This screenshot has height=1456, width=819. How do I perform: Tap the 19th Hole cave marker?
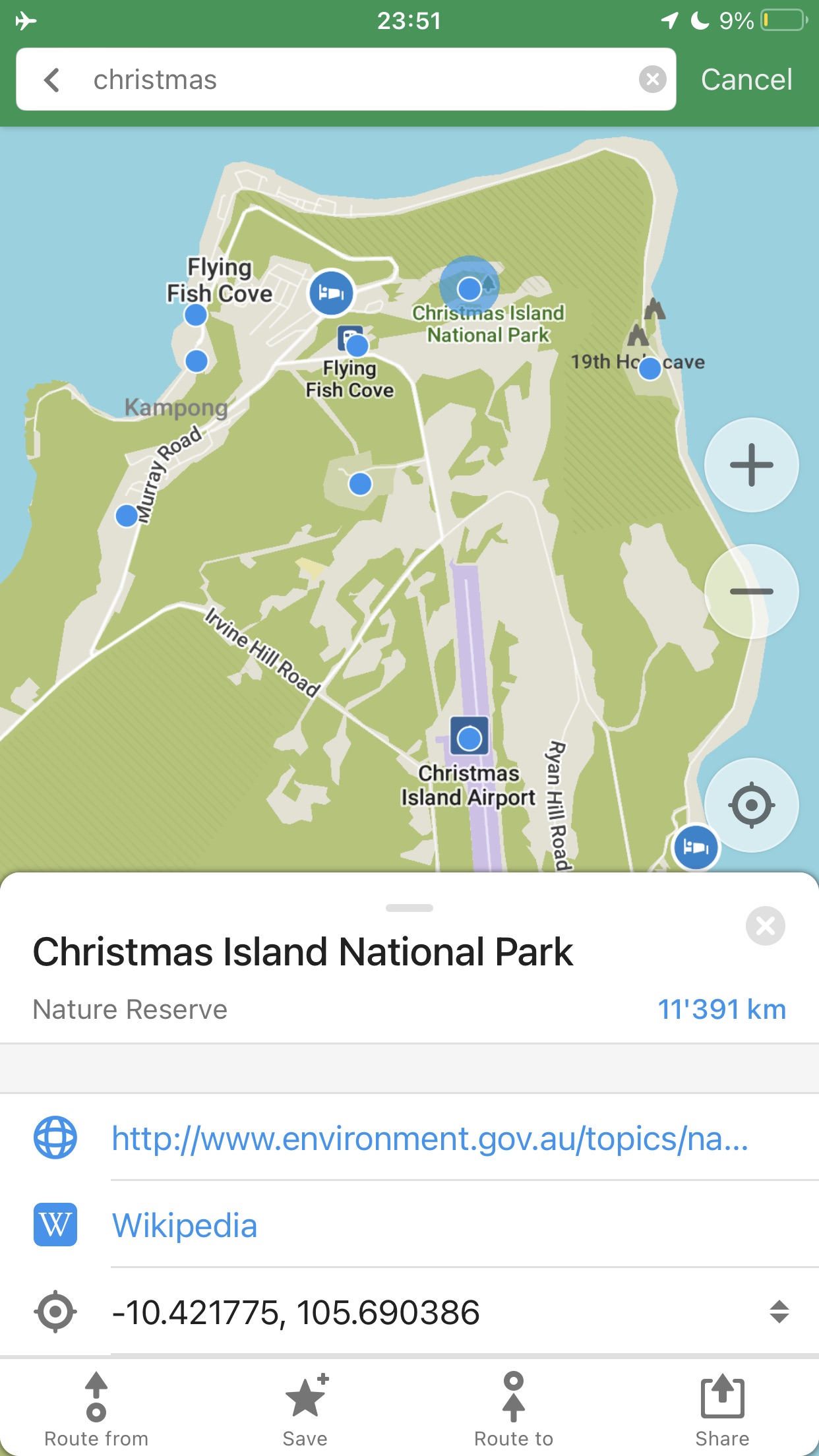click(650, 369)
